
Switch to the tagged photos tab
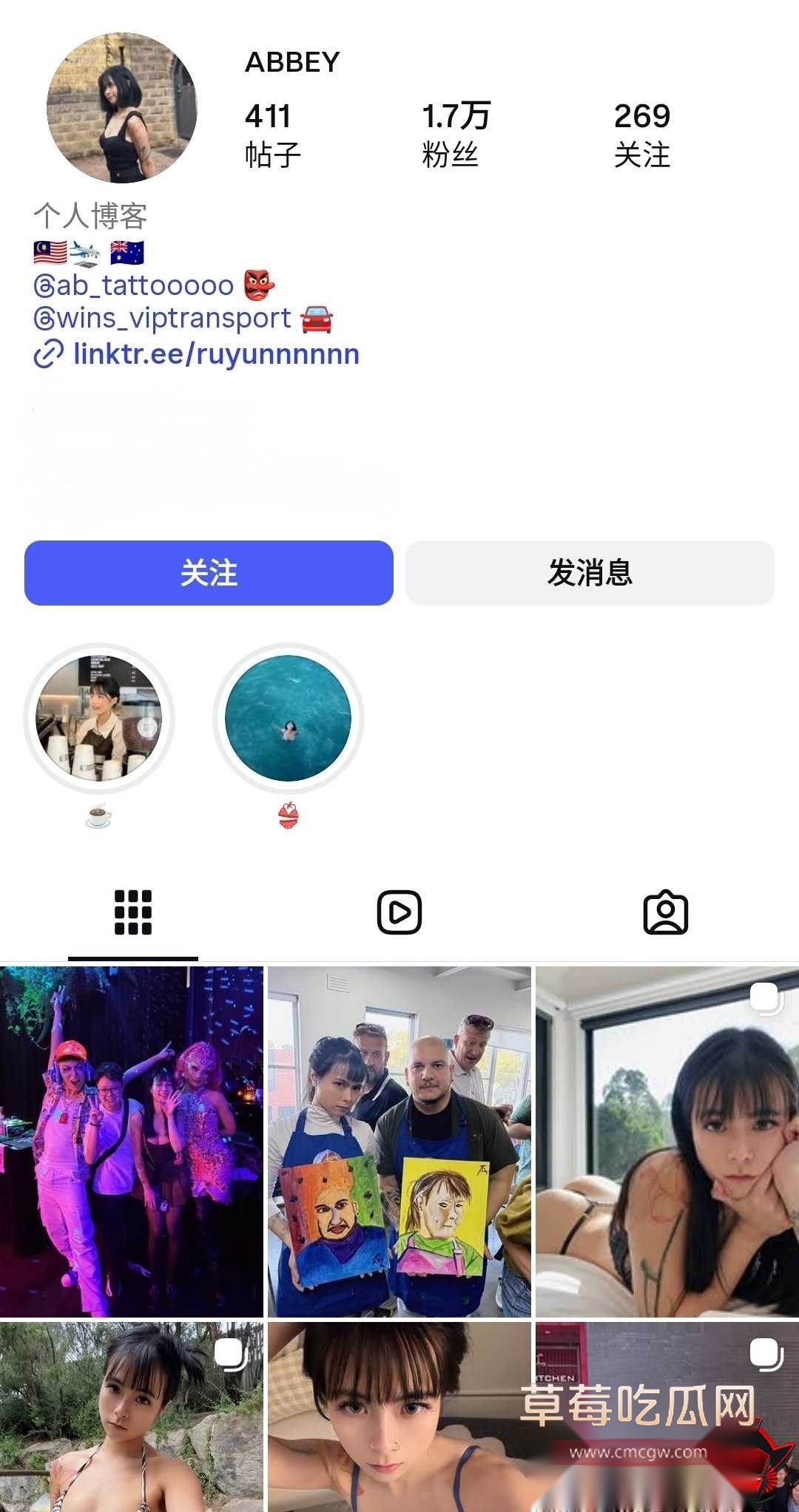pyautogui.click(x=666, y=912)
